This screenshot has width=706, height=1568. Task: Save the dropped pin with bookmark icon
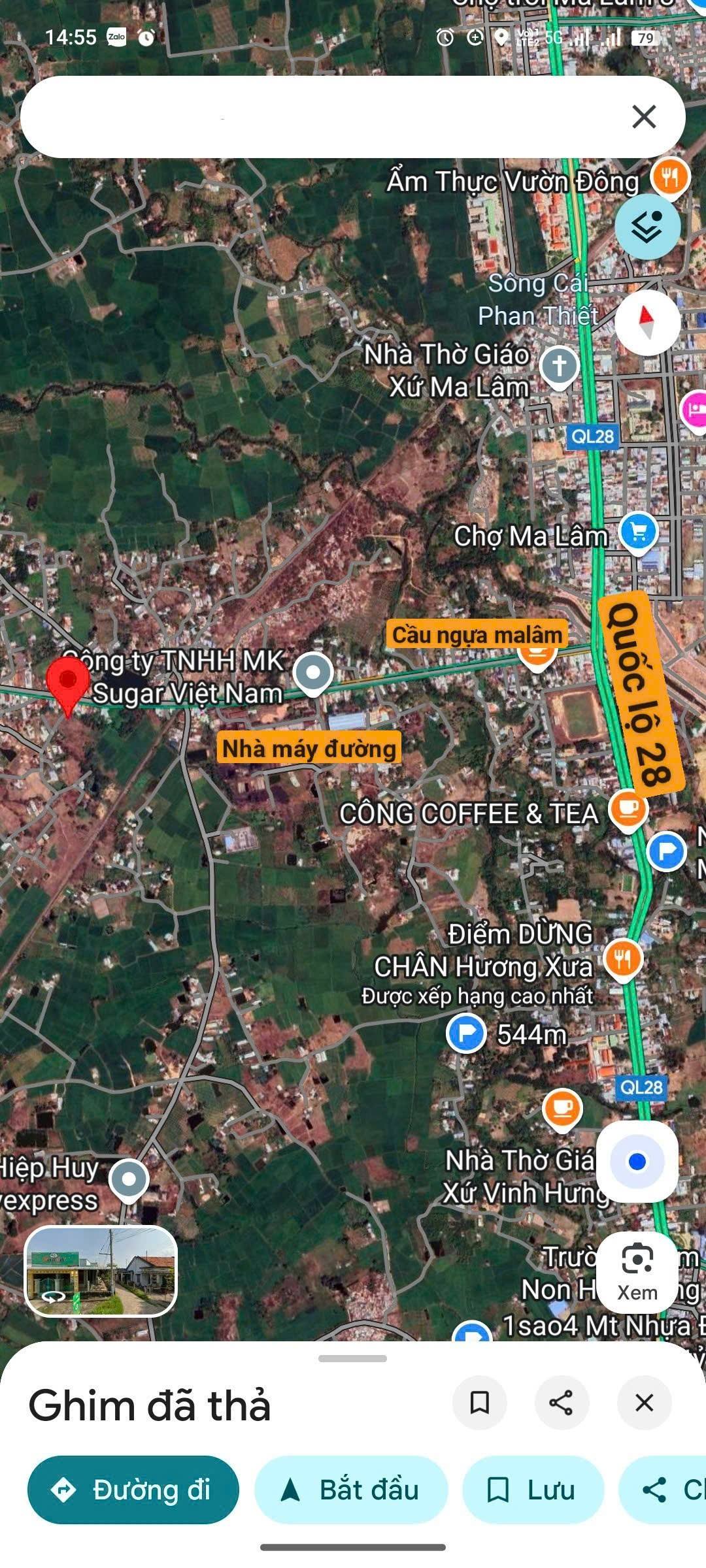point(480,1402)
